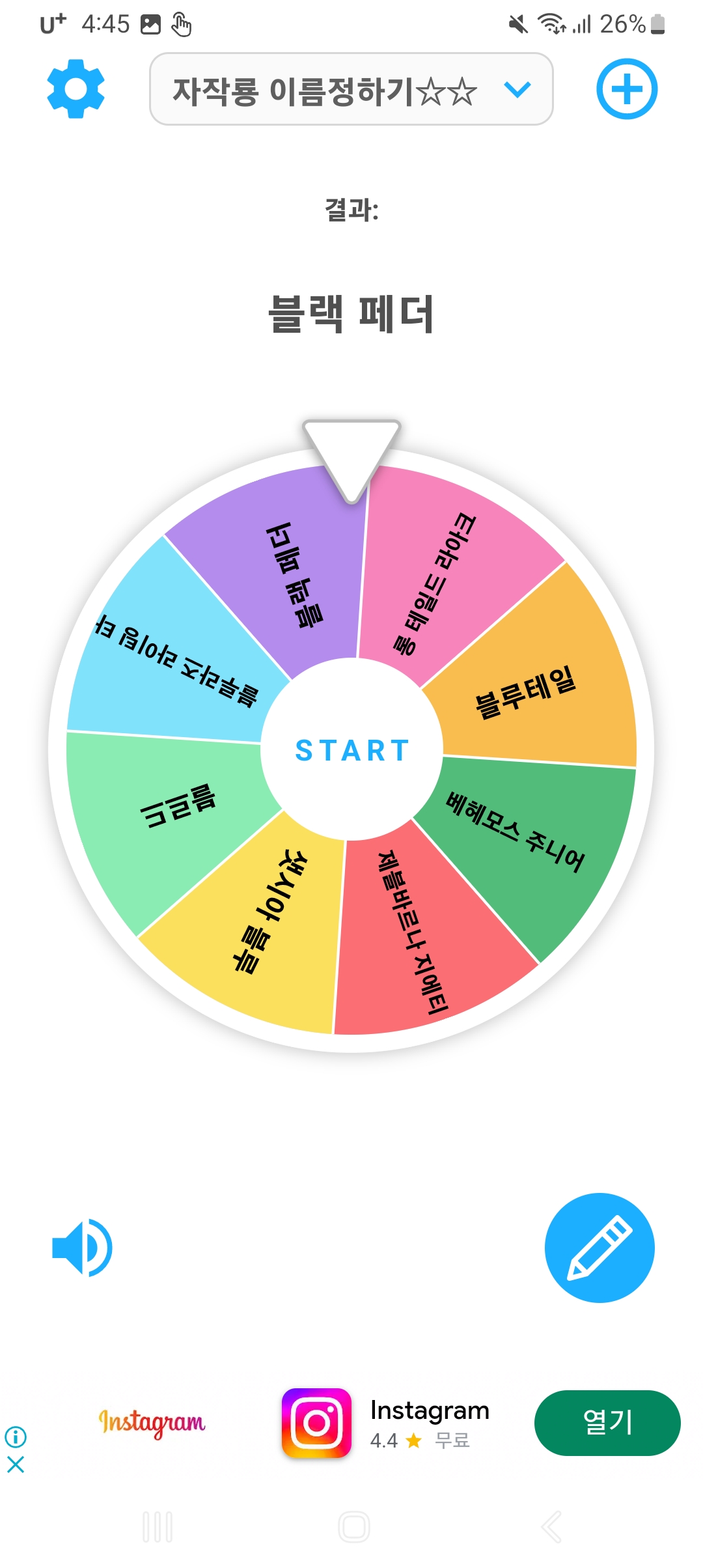Close the Instagram ad banner
Viewport: 703px width, 1568px height.
click(x=16, y=1464)
